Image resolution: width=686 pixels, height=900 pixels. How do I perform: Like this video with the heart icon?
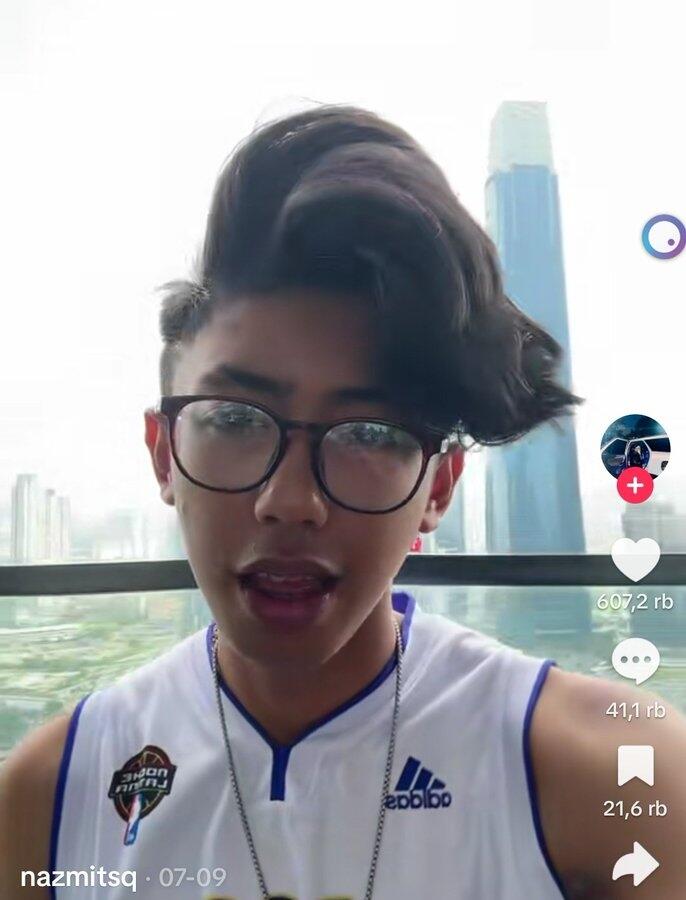click(x=635, y=559)
